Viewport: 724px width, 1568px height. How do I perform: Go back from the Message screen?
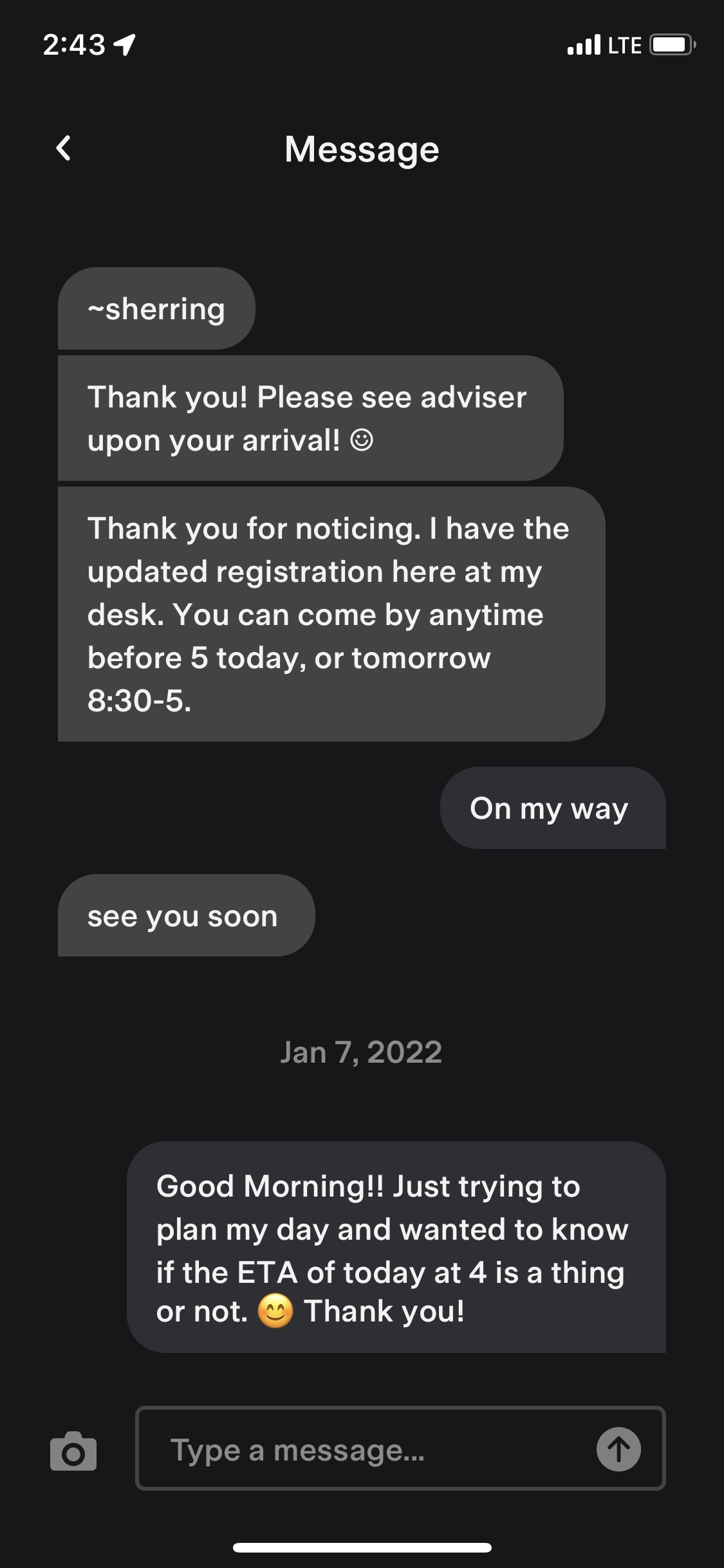(63, 149)
